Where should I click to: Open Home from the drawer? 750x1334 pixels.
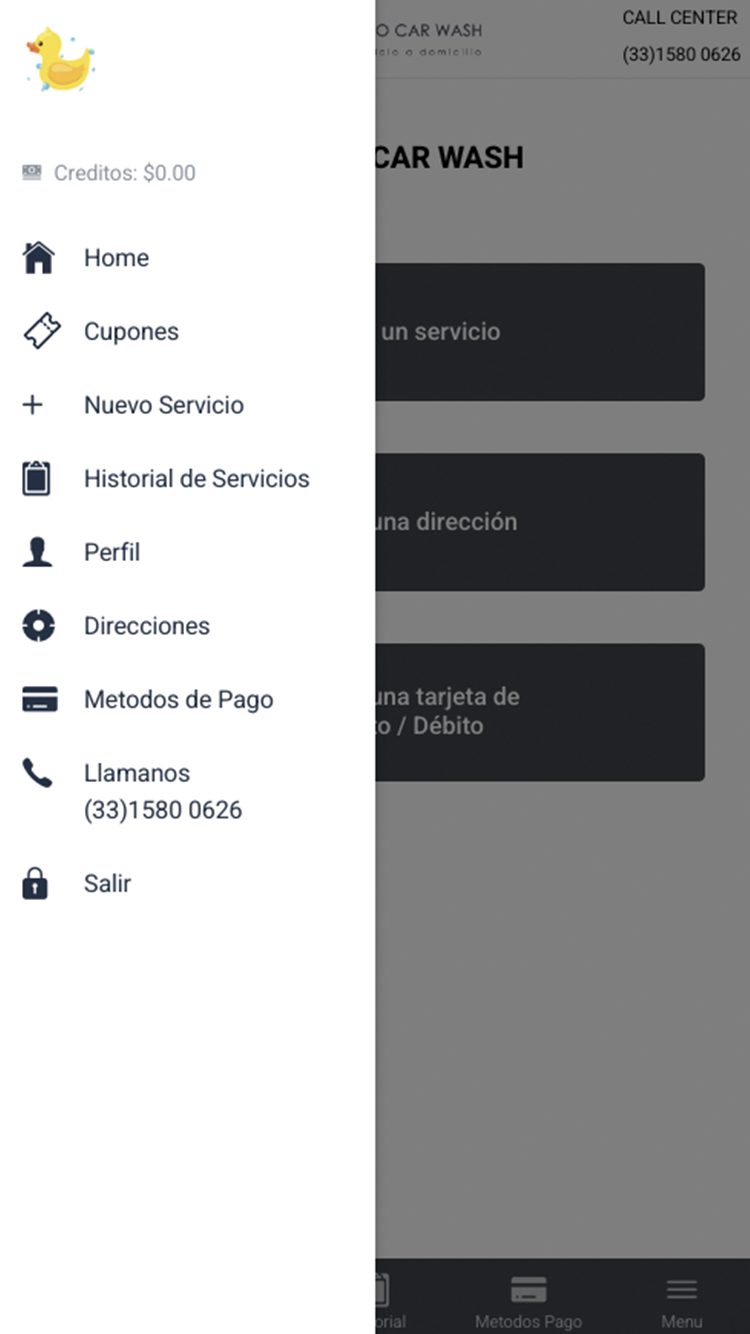(x=187, y=258)
